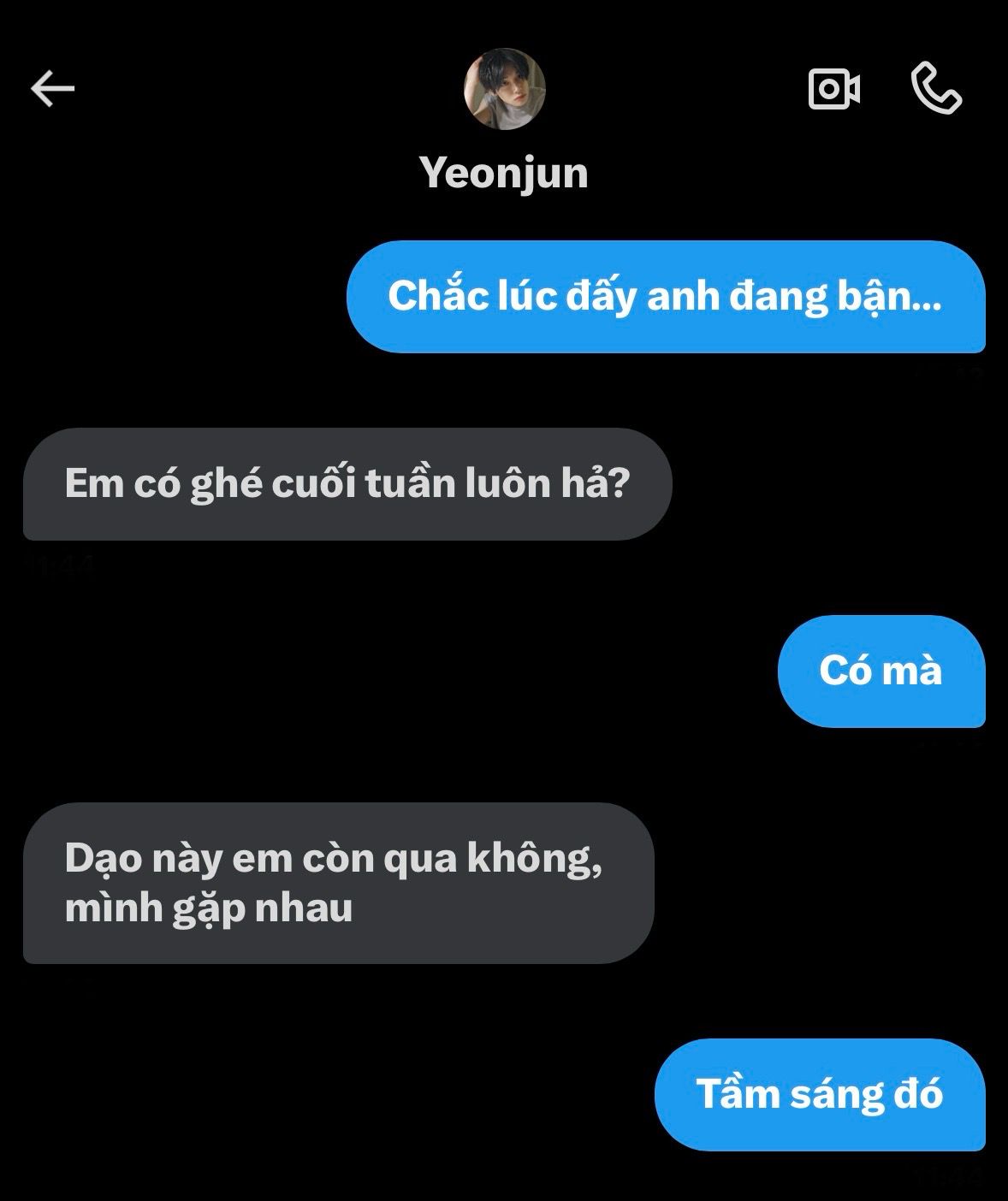The height and width of the screenshot is (1201, 1008).
Task: Go back using the arrow
Action: [x=53, y=88]
